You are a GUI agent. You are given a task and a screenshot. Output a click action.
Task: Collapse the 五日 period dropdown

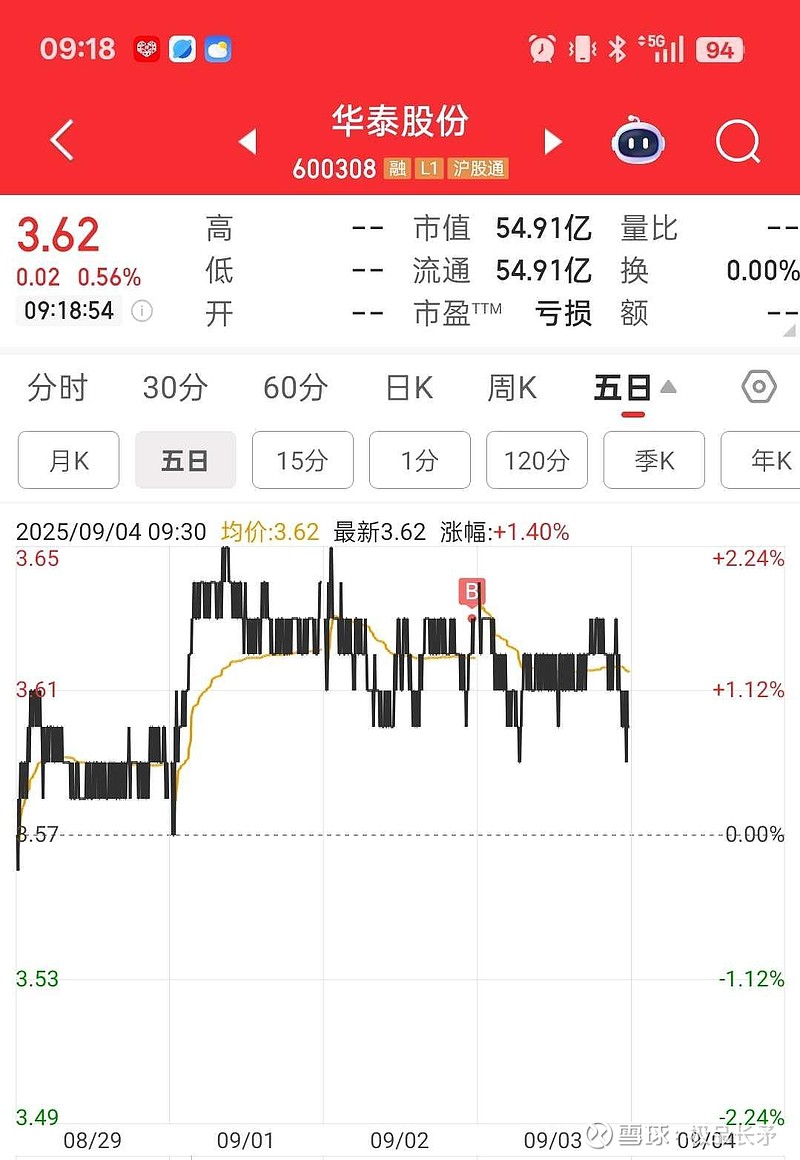pyautogui.click(x=634, y=388)
